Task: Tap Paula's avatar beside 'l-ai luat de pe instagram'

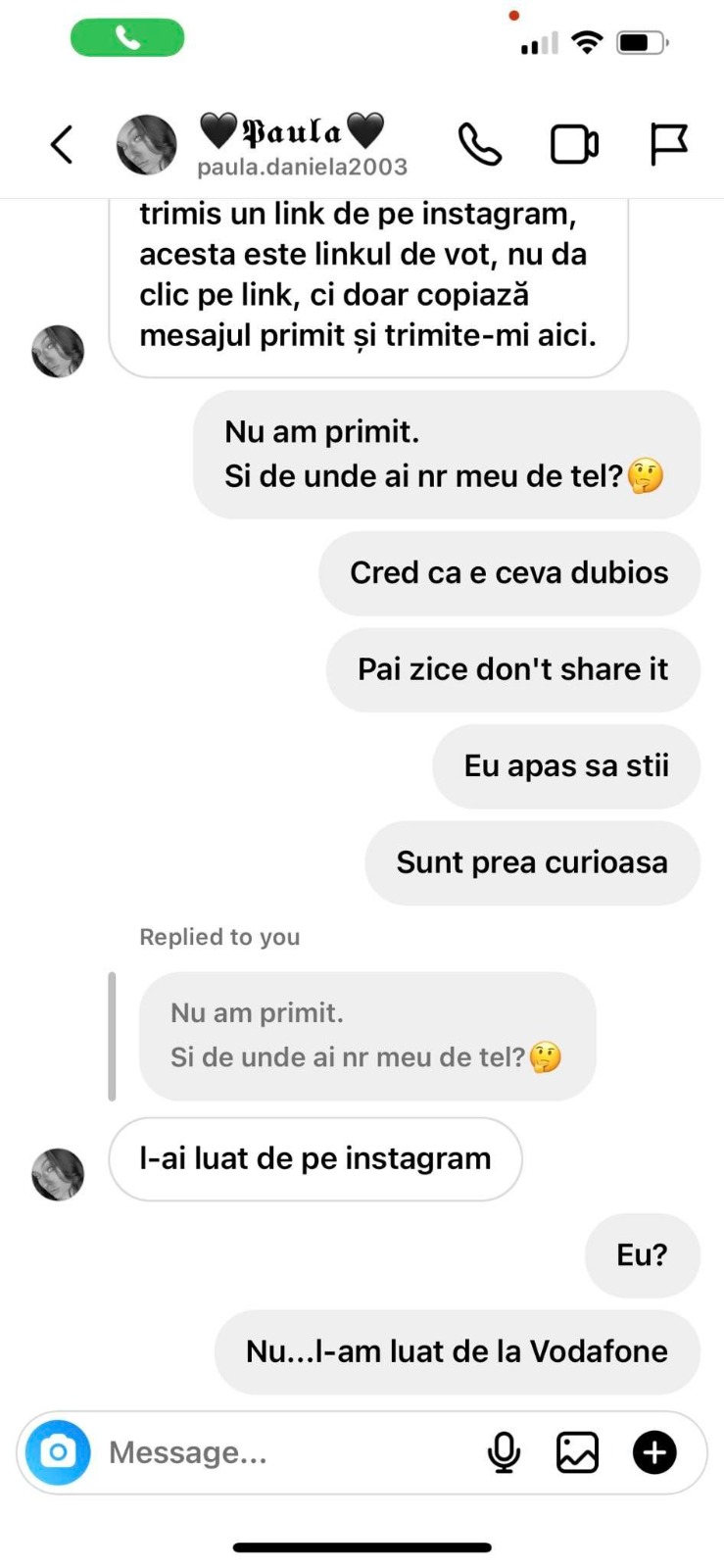Action: point(58,1174)
